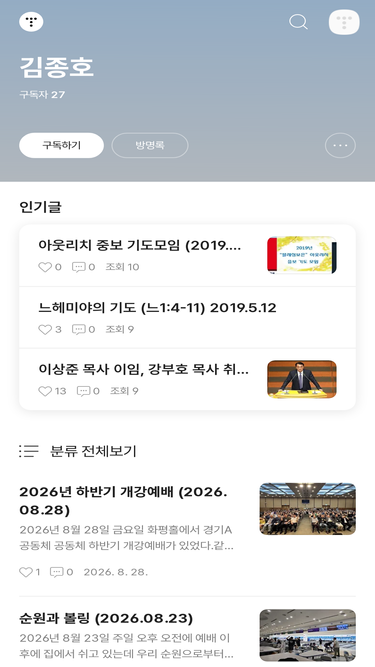Open the profile avatar at top right
The image size is (375, 667).
coord(344,22)
